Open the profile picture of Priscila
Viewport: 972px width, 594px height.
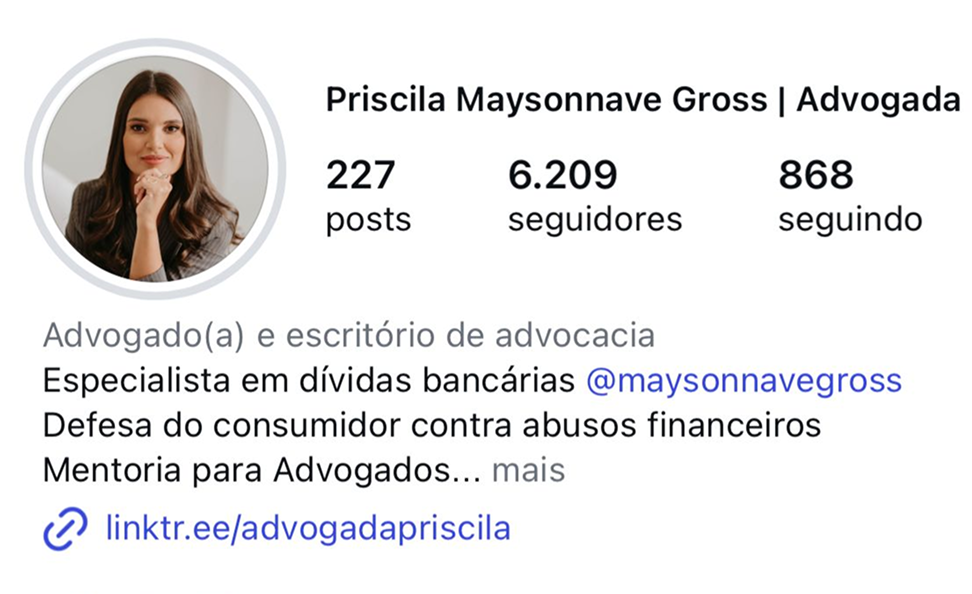(x=155, y=168)
